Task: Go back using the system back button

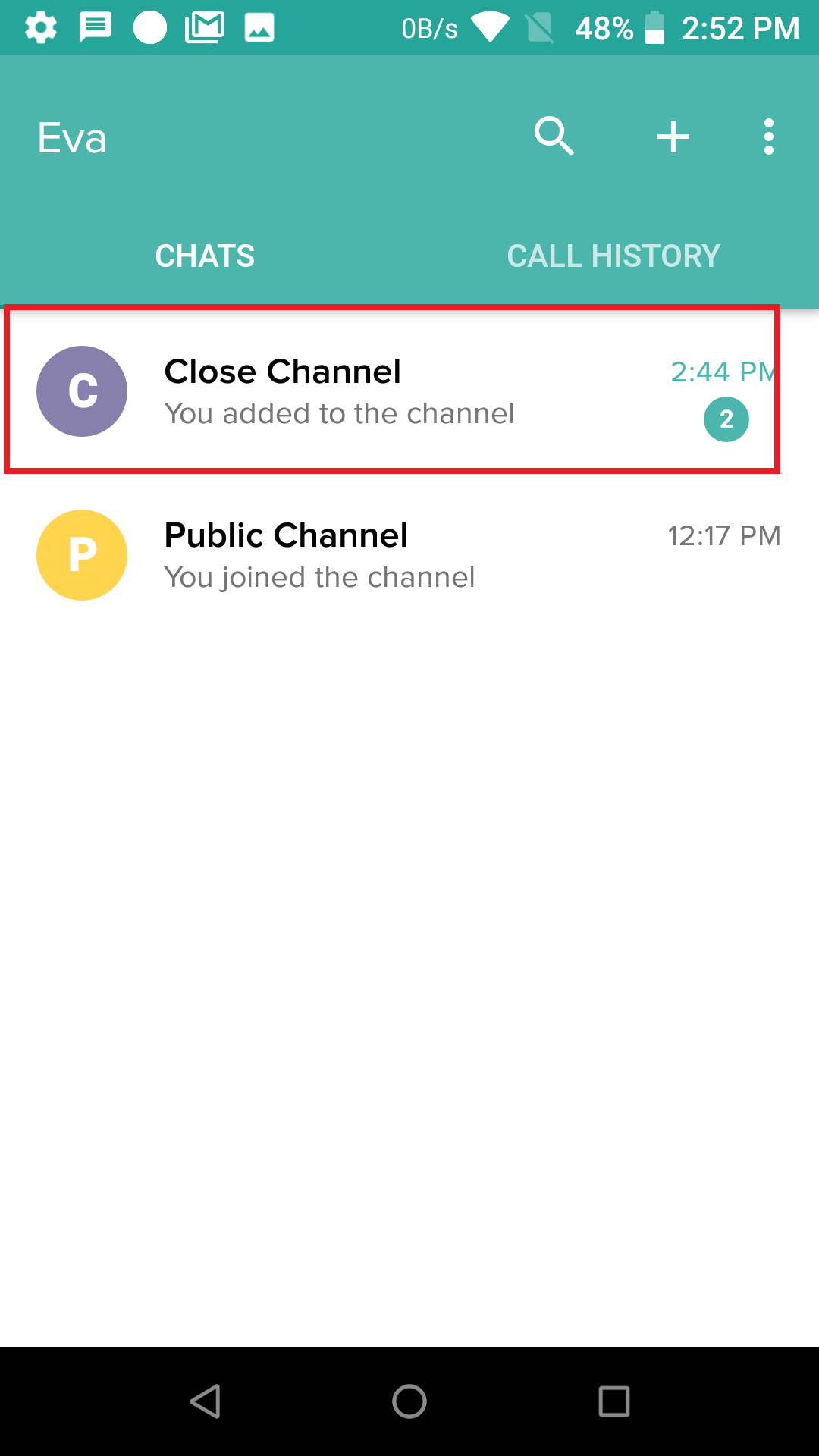Action: tap(205, 1401)
